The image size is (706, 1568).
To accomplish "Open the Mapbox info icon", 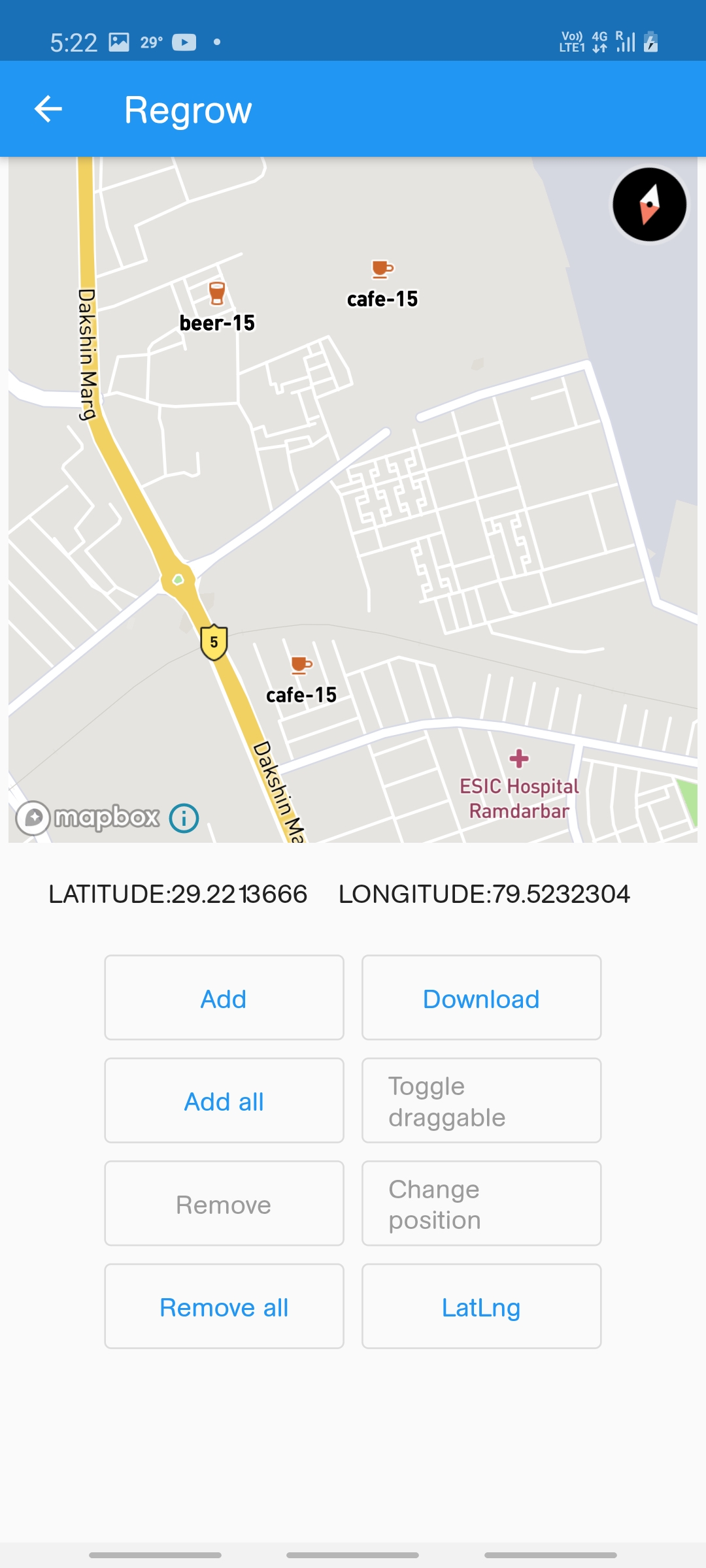I will (184, 818).
